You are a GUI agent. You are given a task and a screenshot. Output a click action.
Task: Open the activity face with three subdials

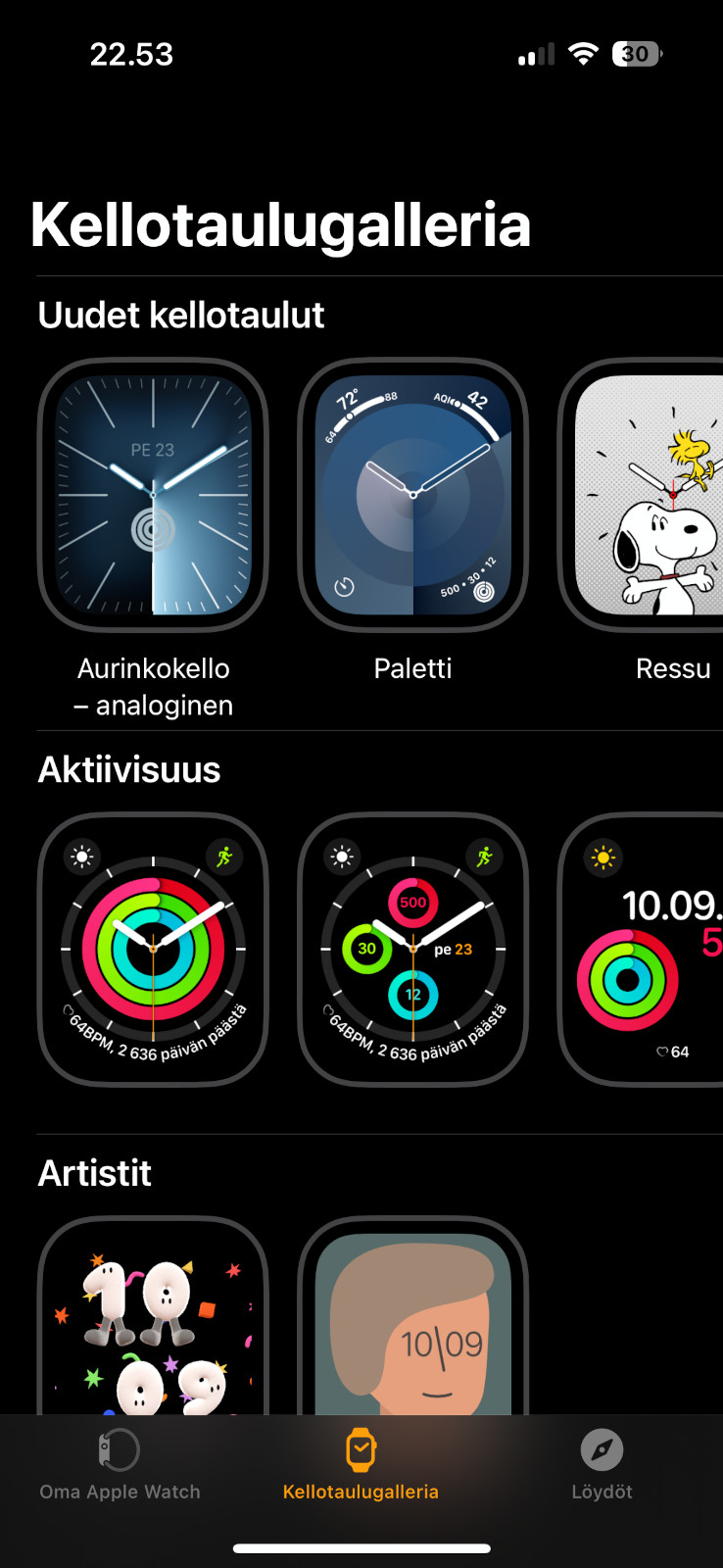click(x=412, y=950)
